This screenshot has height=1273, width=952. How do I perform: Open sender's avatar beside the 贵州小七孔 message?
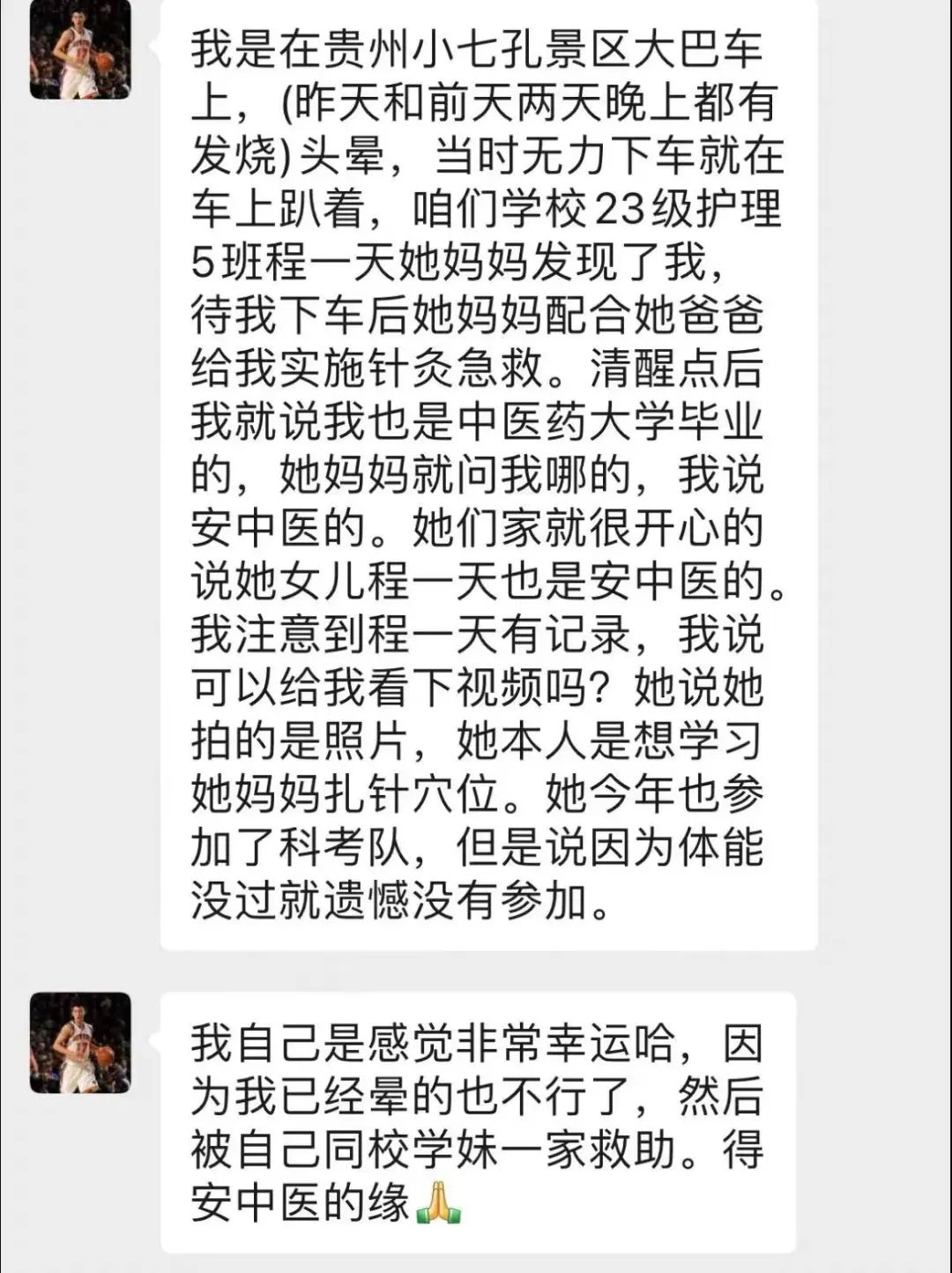coord(80,49)
